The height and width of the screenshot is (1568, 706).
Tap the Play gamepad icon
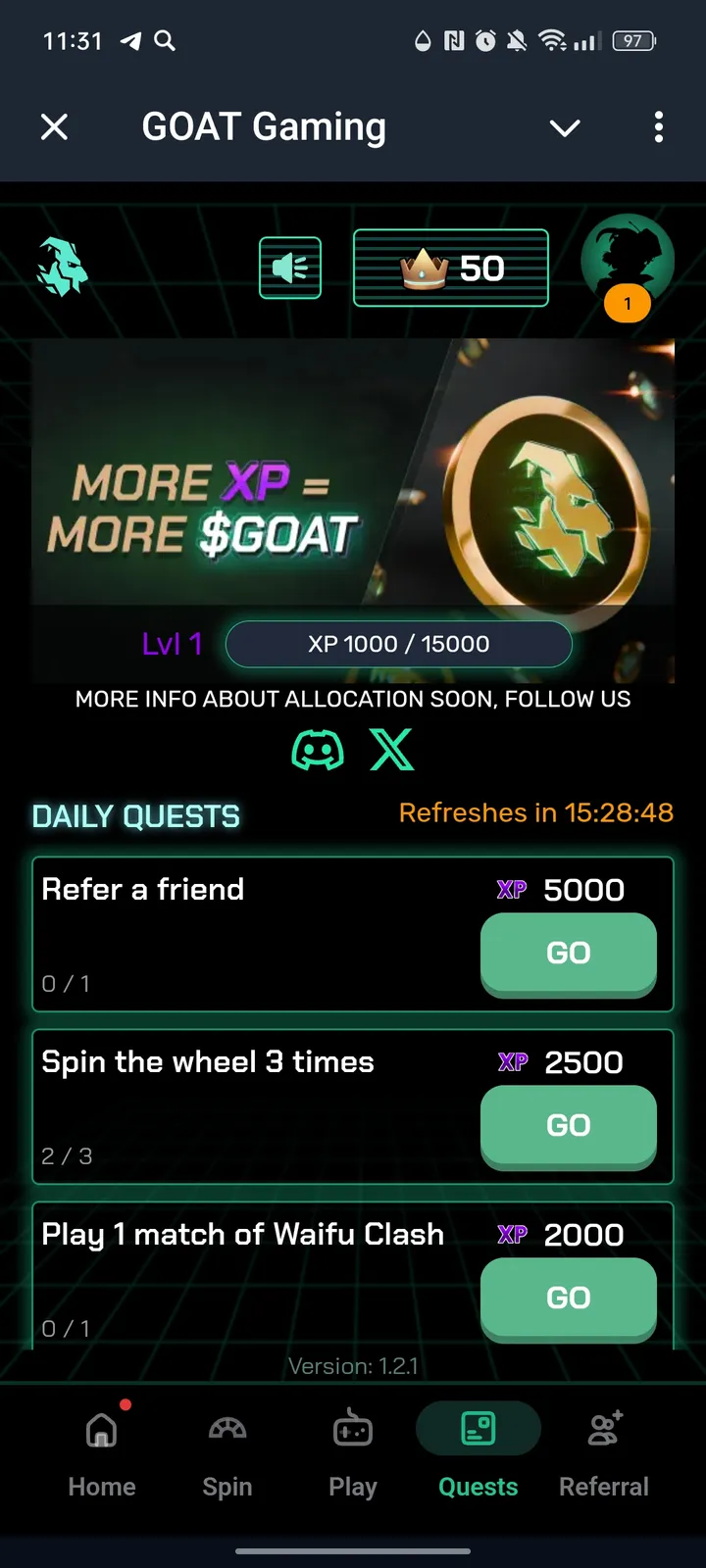click(352, 1429)
